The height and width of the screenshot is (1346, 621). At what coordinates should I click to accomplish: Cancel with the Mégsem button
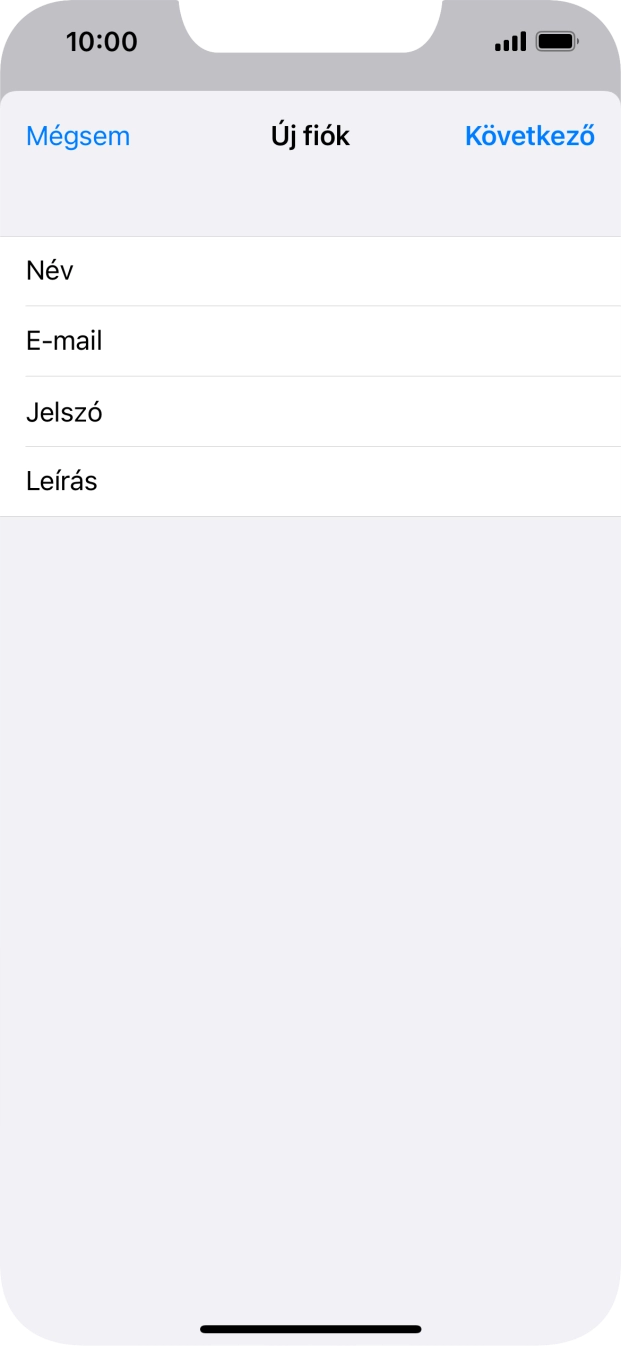coord(78,136)
